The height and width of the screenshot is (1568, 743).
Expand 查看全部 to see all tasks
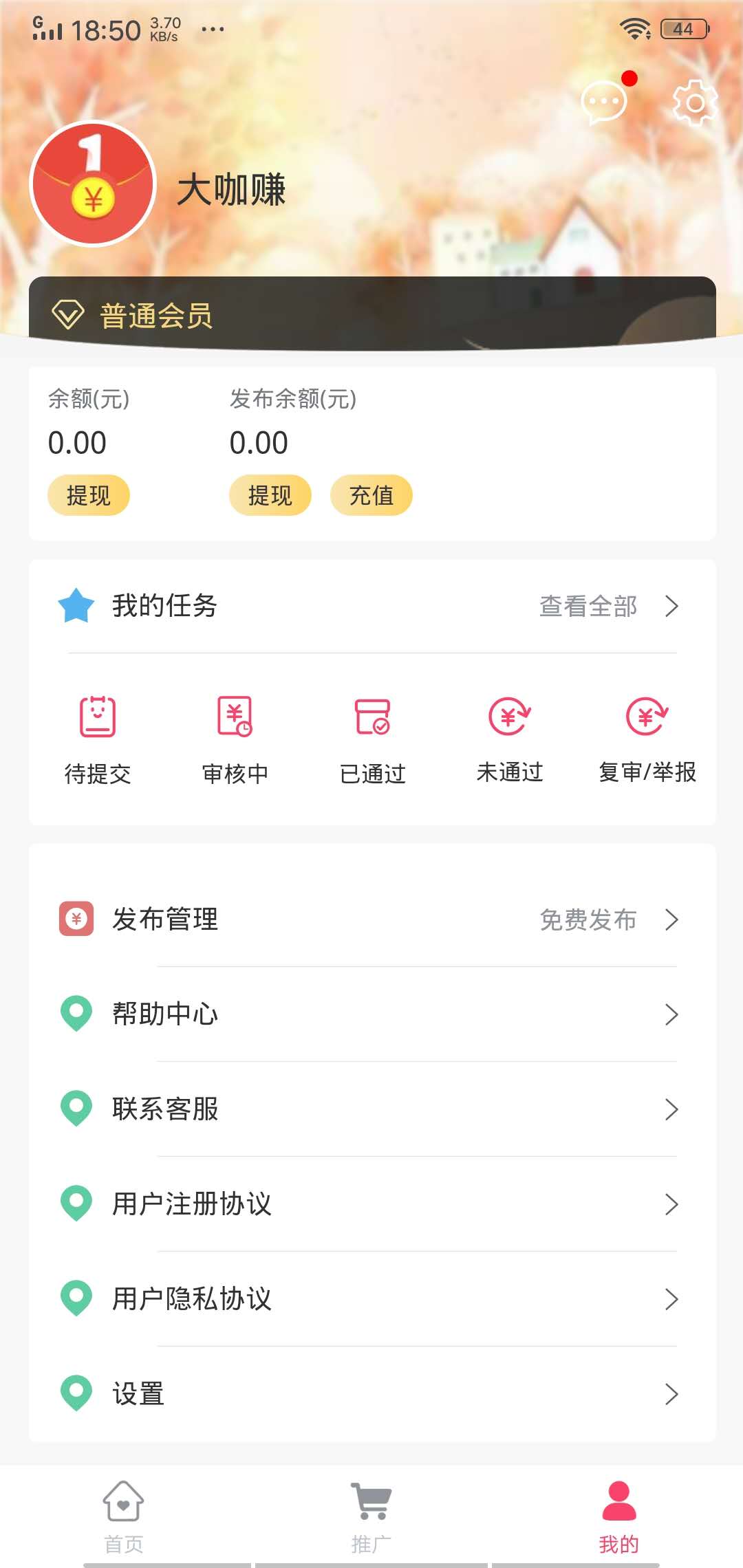tap(588, 607)
